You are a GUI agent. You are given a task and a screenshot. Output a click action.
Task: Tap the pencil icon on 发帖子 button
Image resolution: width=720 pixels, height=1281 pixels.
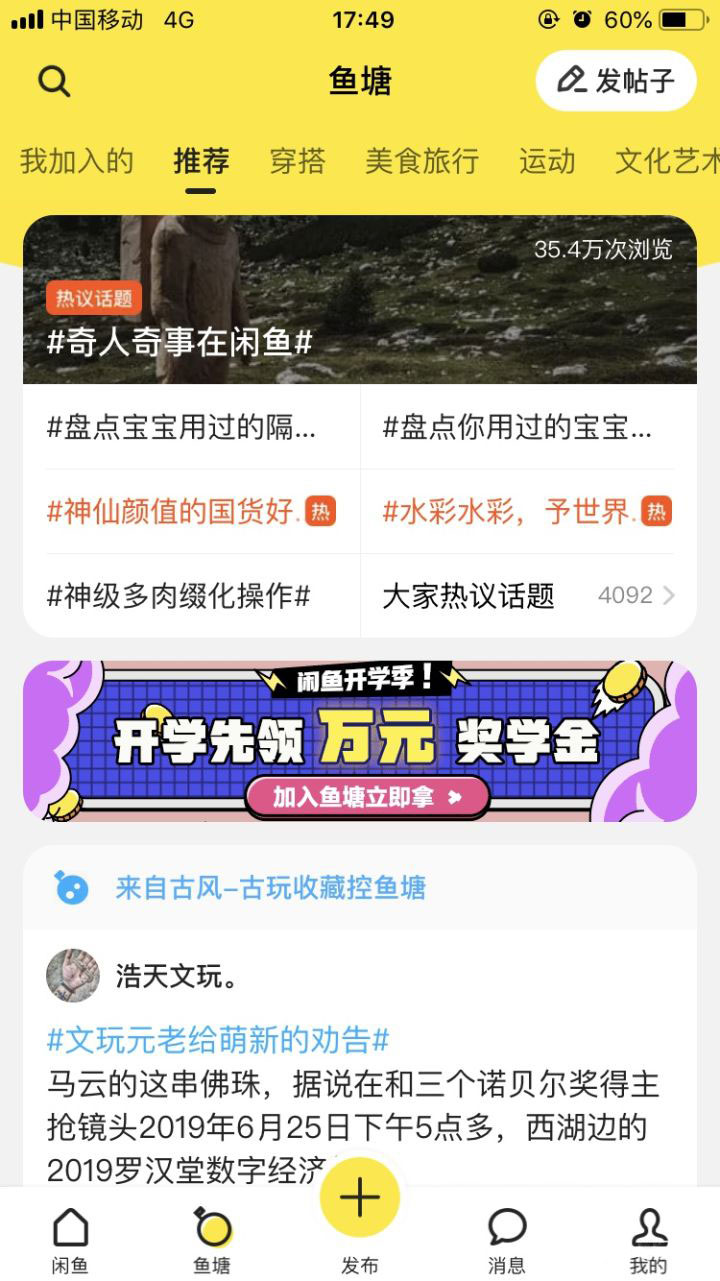point(572,79)
